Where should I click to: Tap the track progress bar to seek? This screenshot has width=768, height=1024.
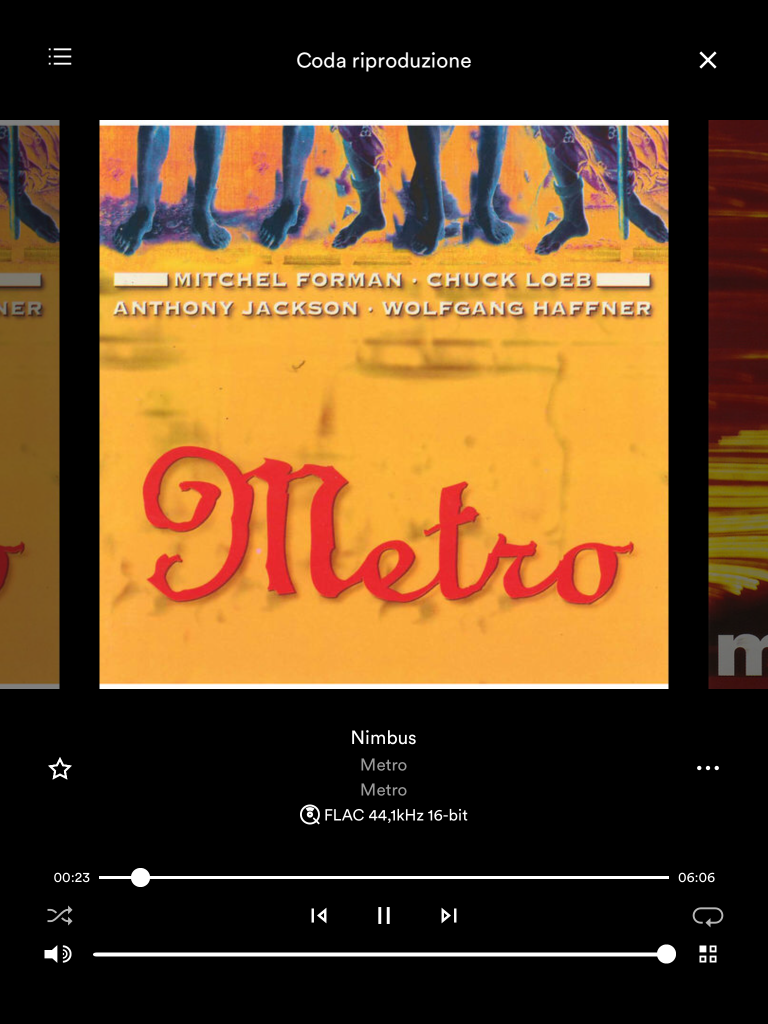400,877
